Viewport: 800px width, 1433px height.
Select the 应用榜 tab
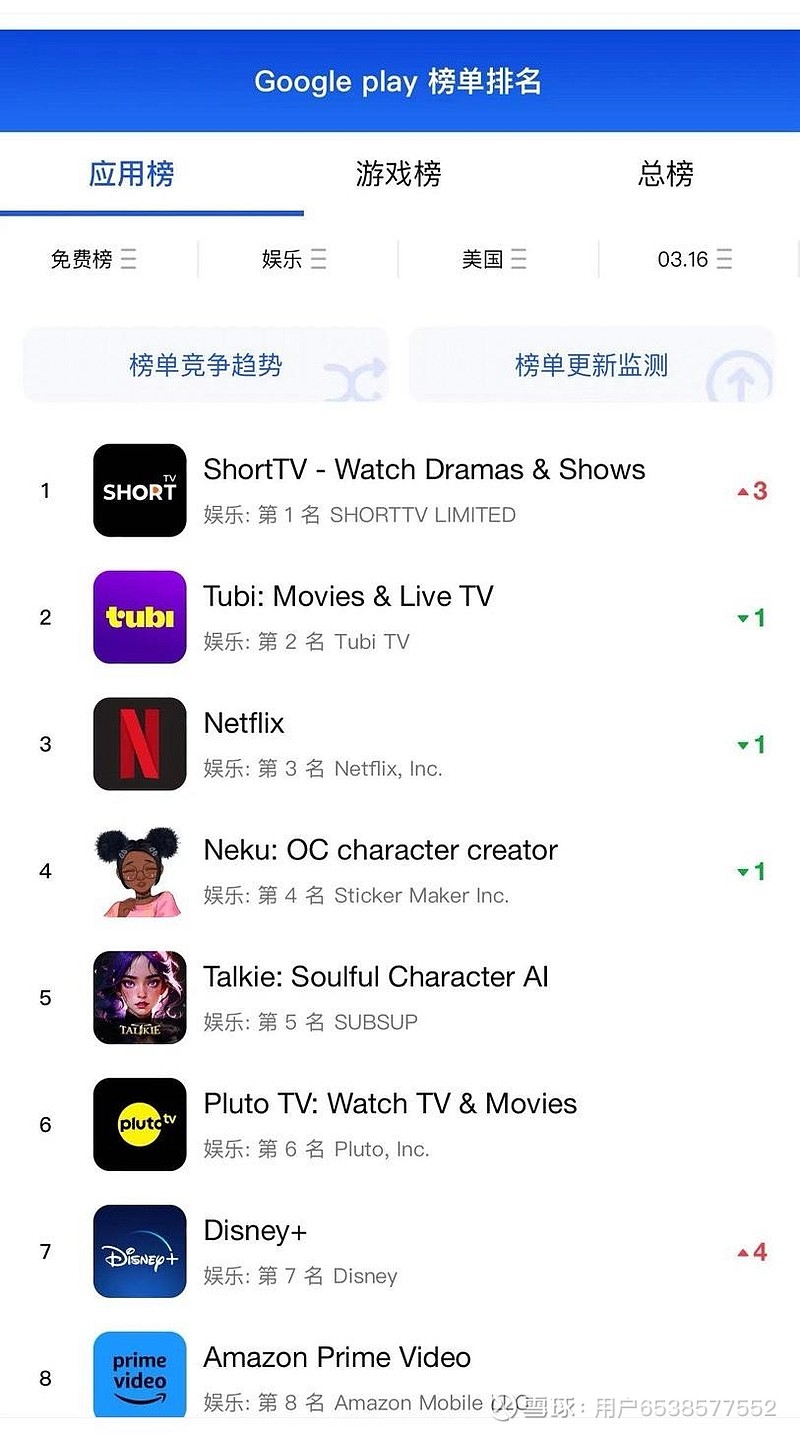(135, 174)
